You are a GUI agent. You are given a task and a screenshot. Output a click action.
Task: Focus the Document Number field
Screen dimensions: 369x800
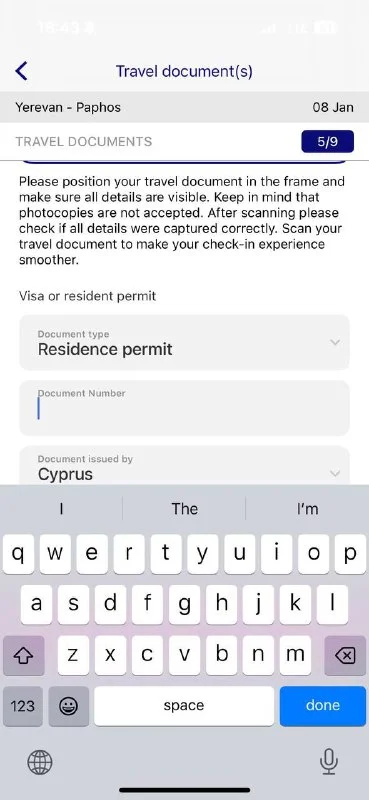pyautogui.click(x=184, y=408)
